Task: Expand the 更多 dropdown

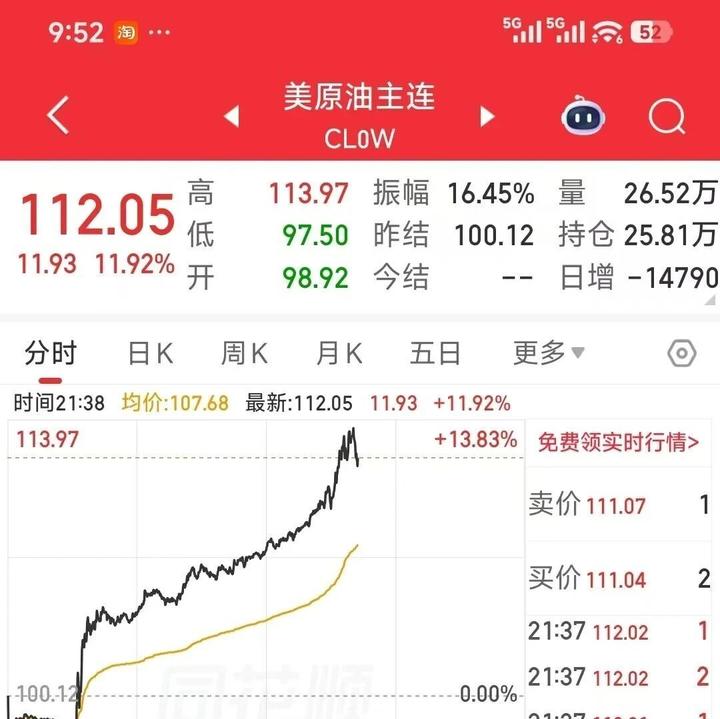Action: pos(548,353)
